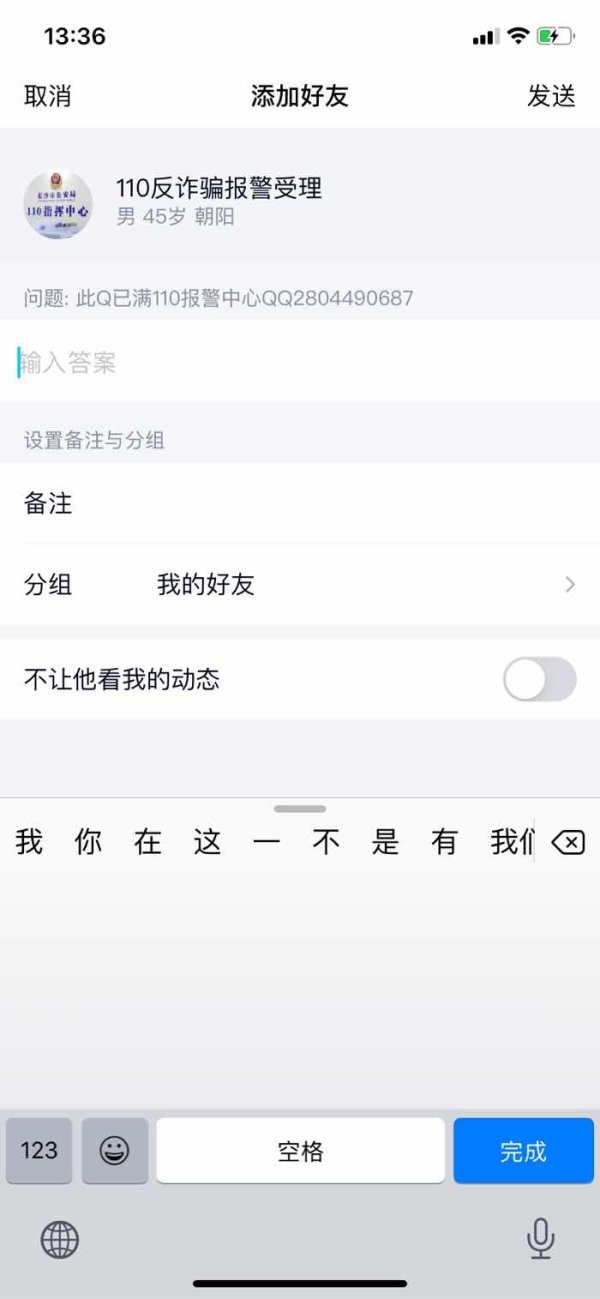Viewport: 600px width, 1299px height.
Task: Tap 取消 to cancel adding friend
Action: click(x=47, y=96)
